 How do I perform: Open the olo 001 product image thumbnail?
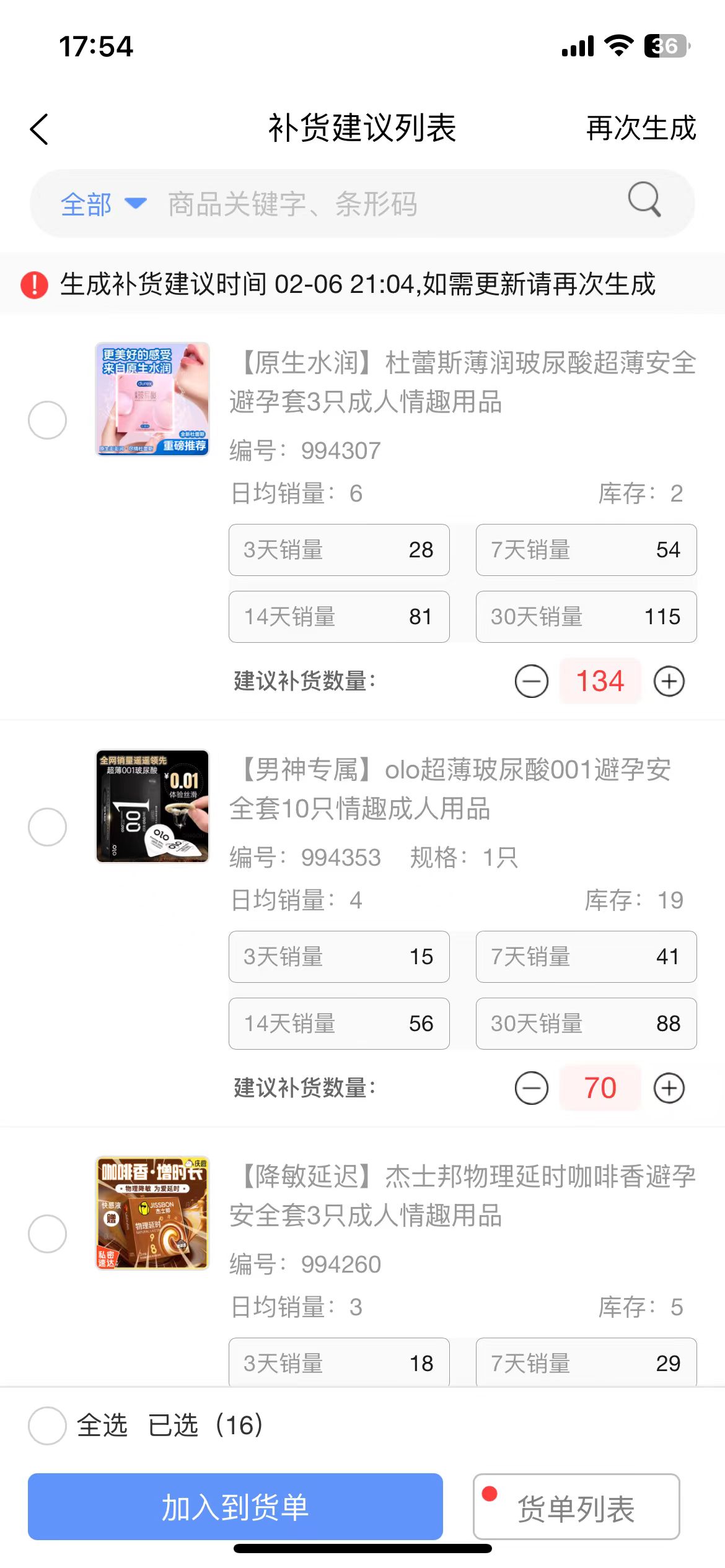(x=152, y=806)
